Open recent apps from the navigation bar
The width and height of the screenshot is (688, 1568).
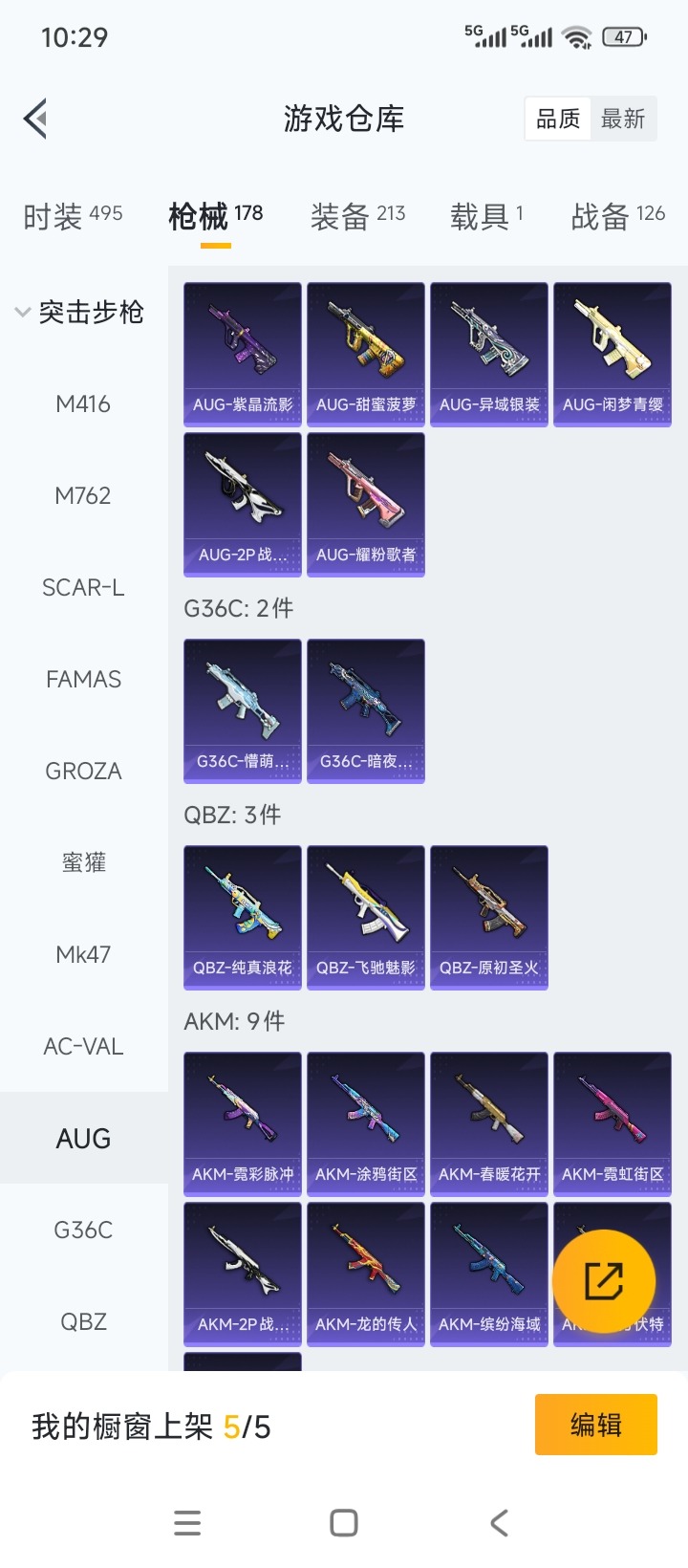click(x=188, y=1523)
